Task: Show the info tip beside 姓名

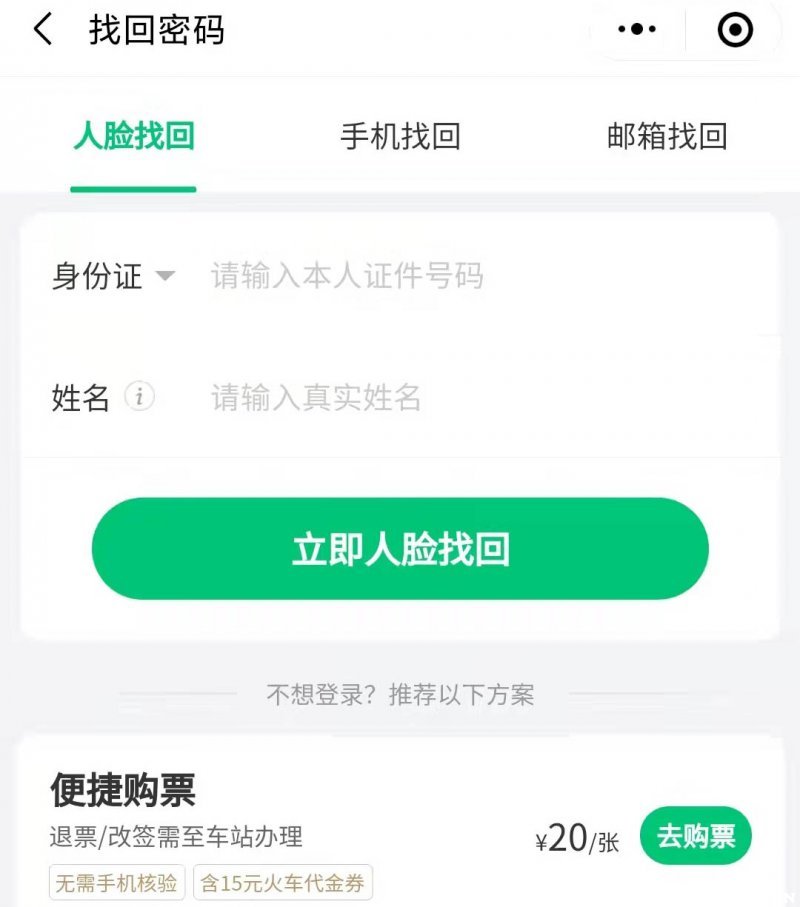Action: (140, 398)
